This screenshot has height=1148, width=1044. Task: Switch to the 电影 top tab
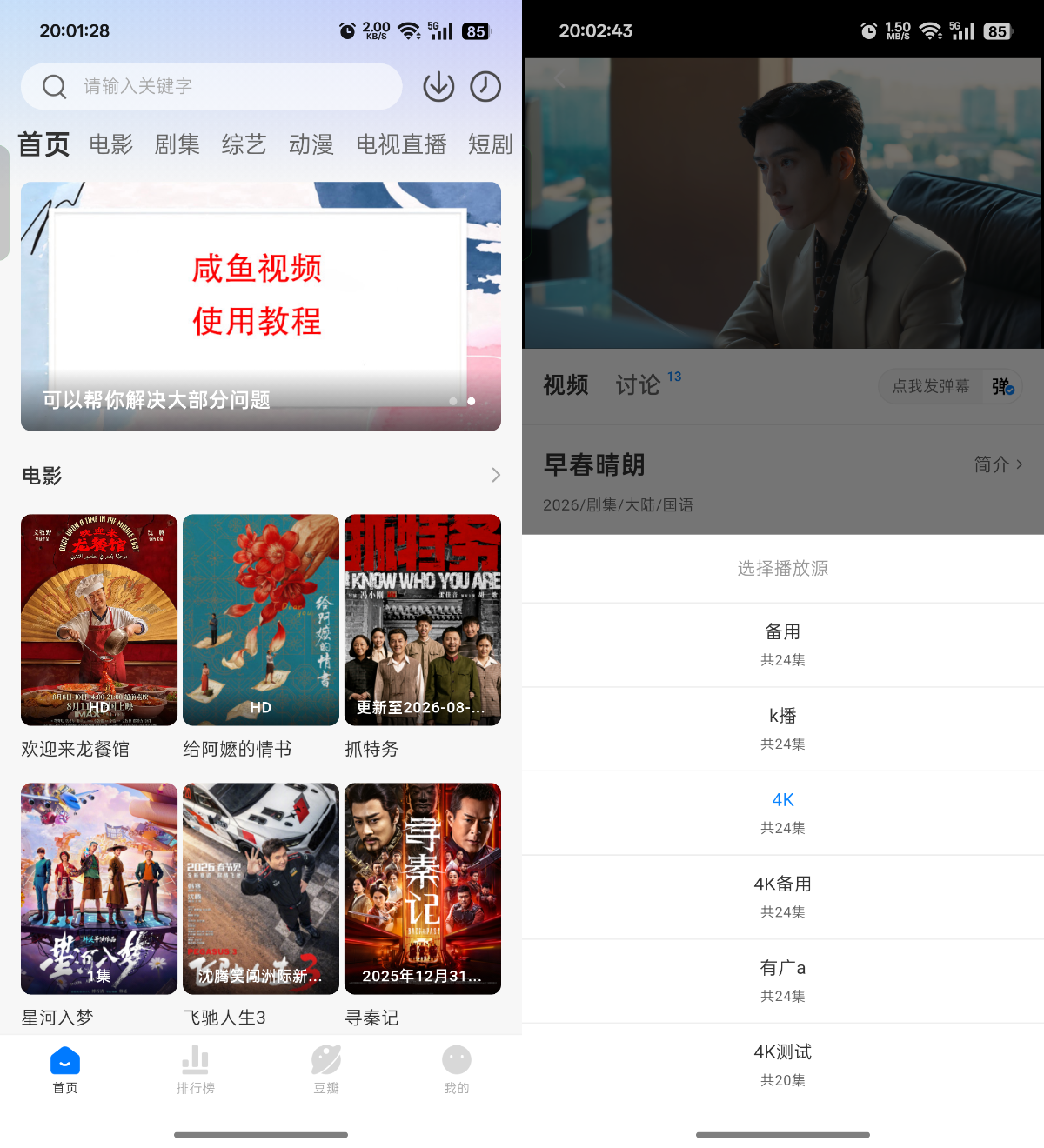[111, 144]
